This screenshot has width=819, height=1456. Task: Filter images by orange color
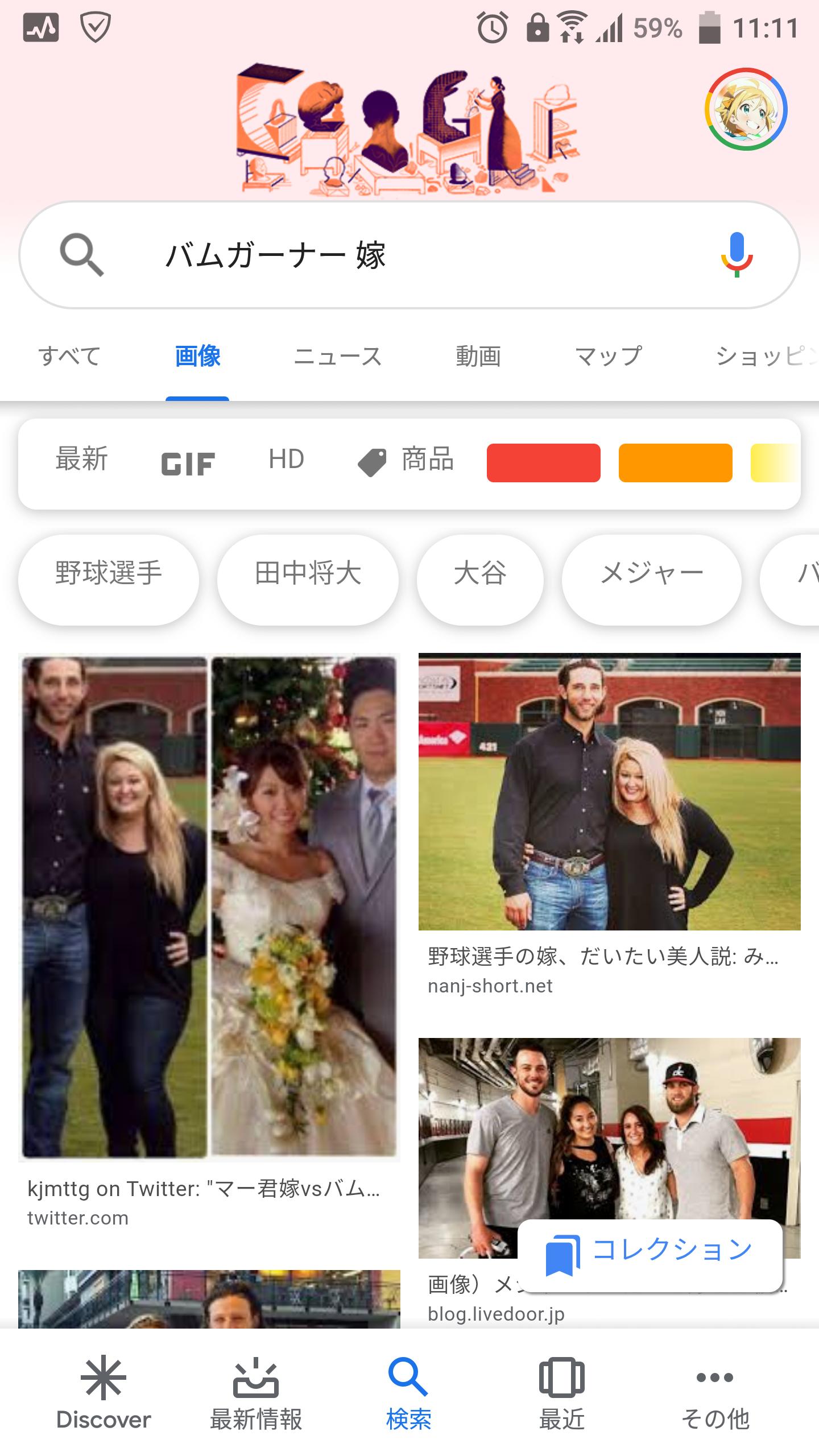coord(675,463)
